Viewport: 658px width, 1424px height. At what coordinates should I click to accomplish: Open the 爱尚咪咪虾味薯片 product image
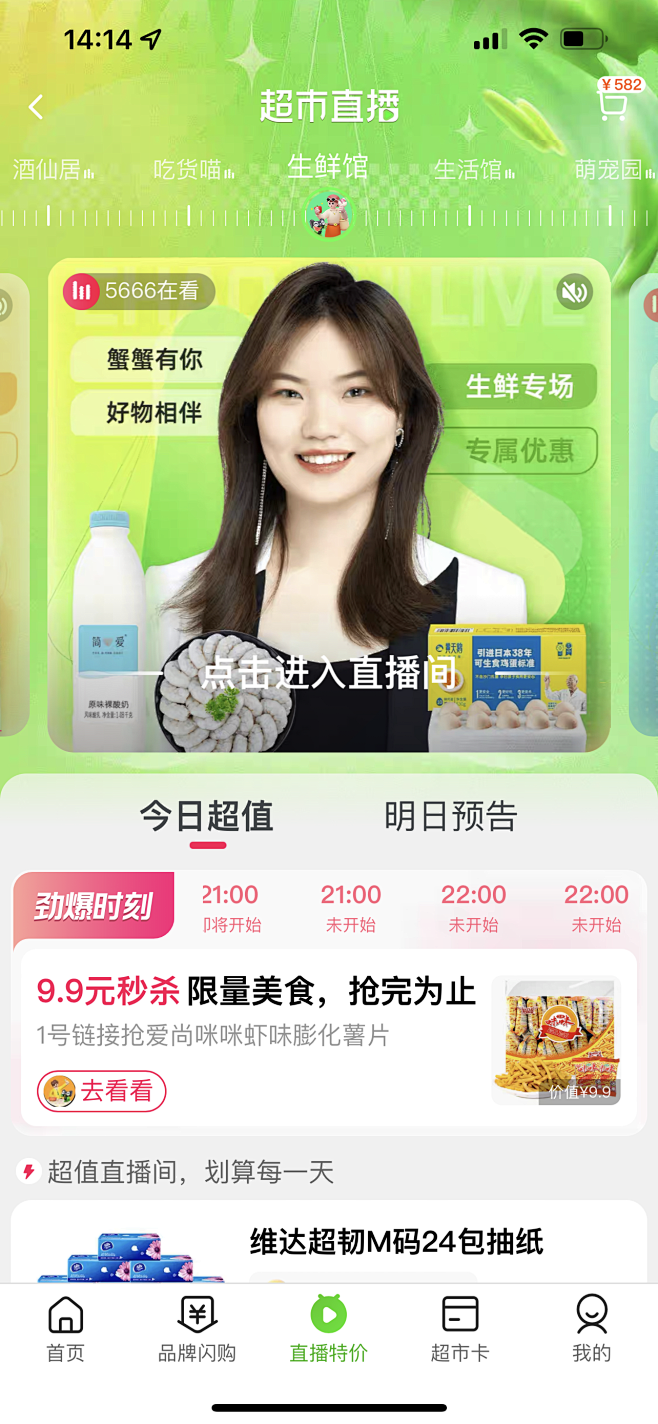click(x=556, y=1041)
